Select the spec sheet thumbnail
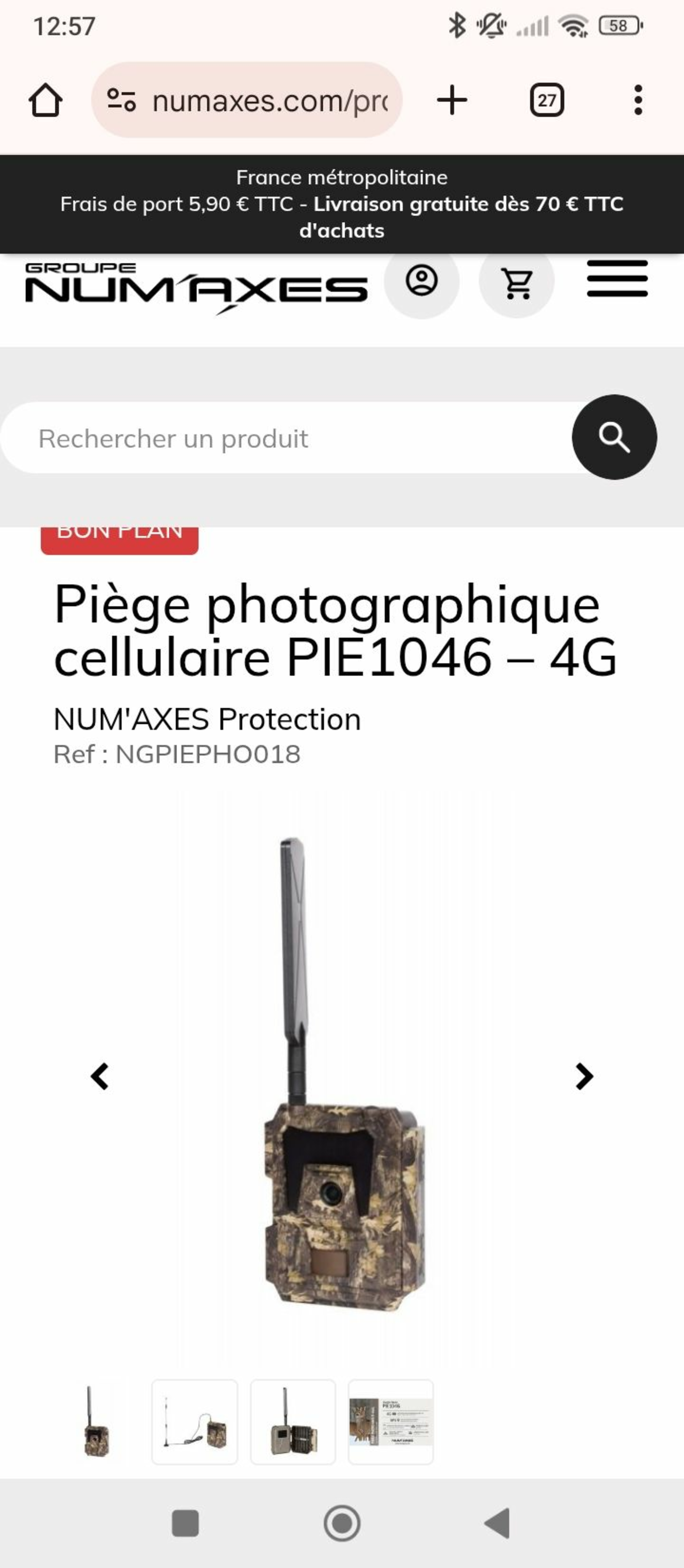The height and width of the screenshot is (1568, 684). tap(390, 1422)
